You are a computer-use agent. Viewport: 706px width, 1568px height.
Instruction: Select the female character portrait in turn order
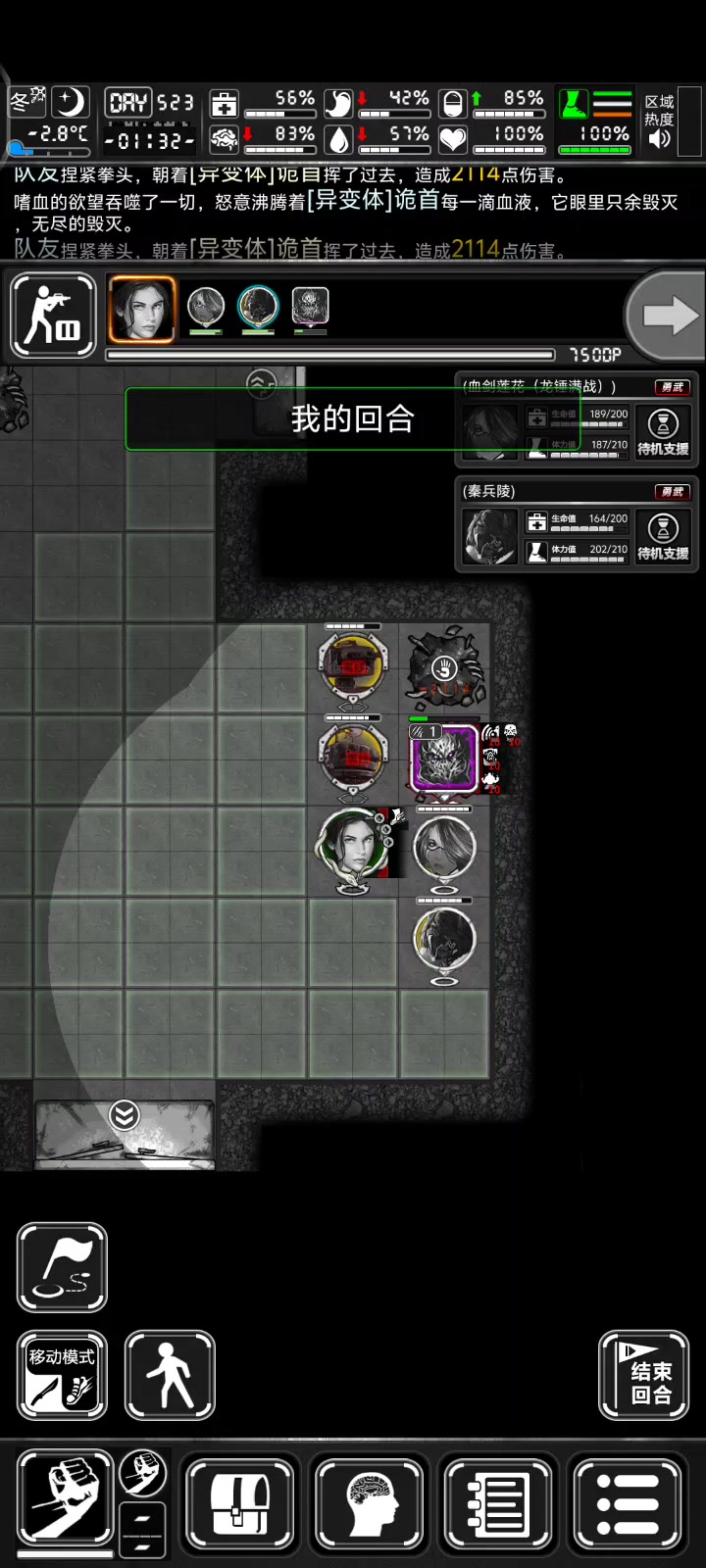tap(142, 310)
